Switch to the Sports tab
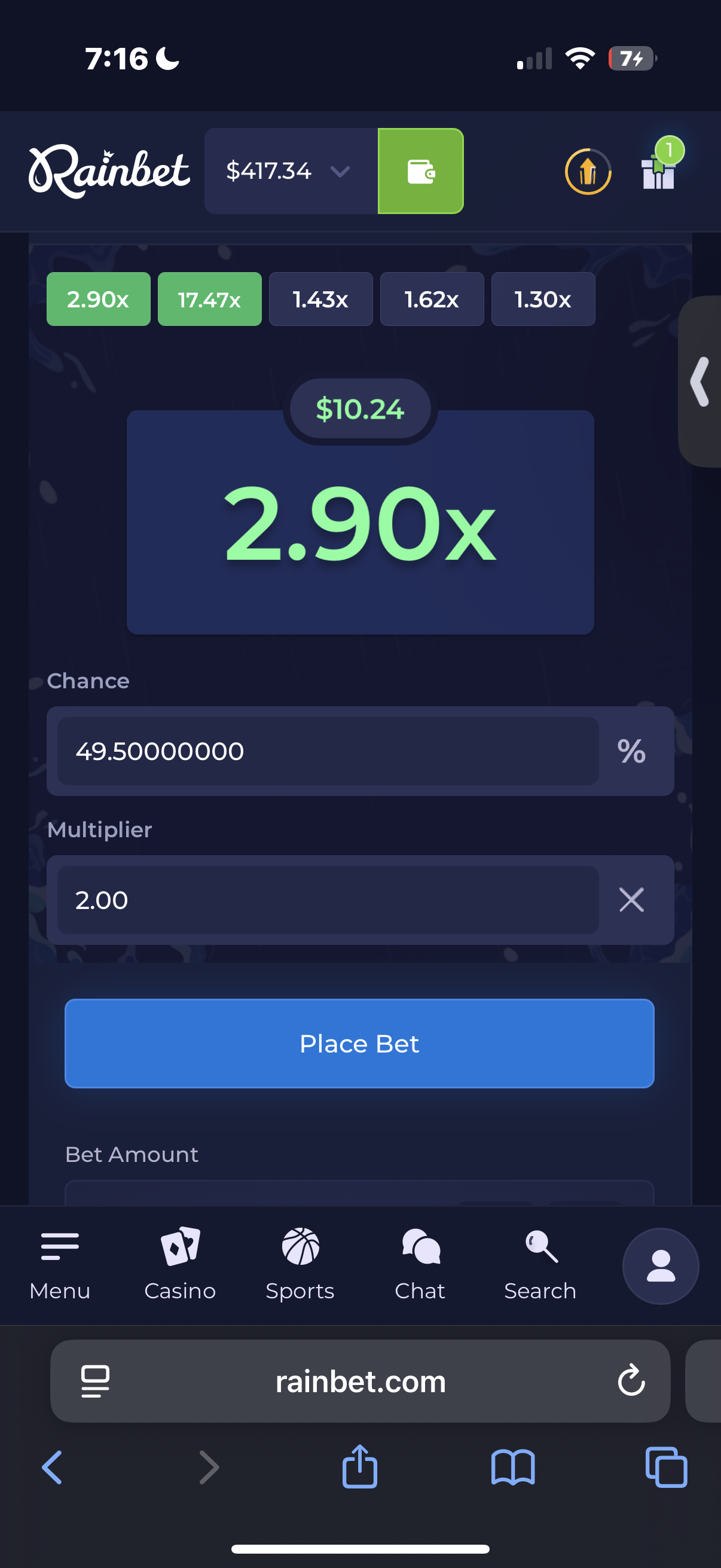This screenshot has height=1568, width=721. coord(300,1265)
